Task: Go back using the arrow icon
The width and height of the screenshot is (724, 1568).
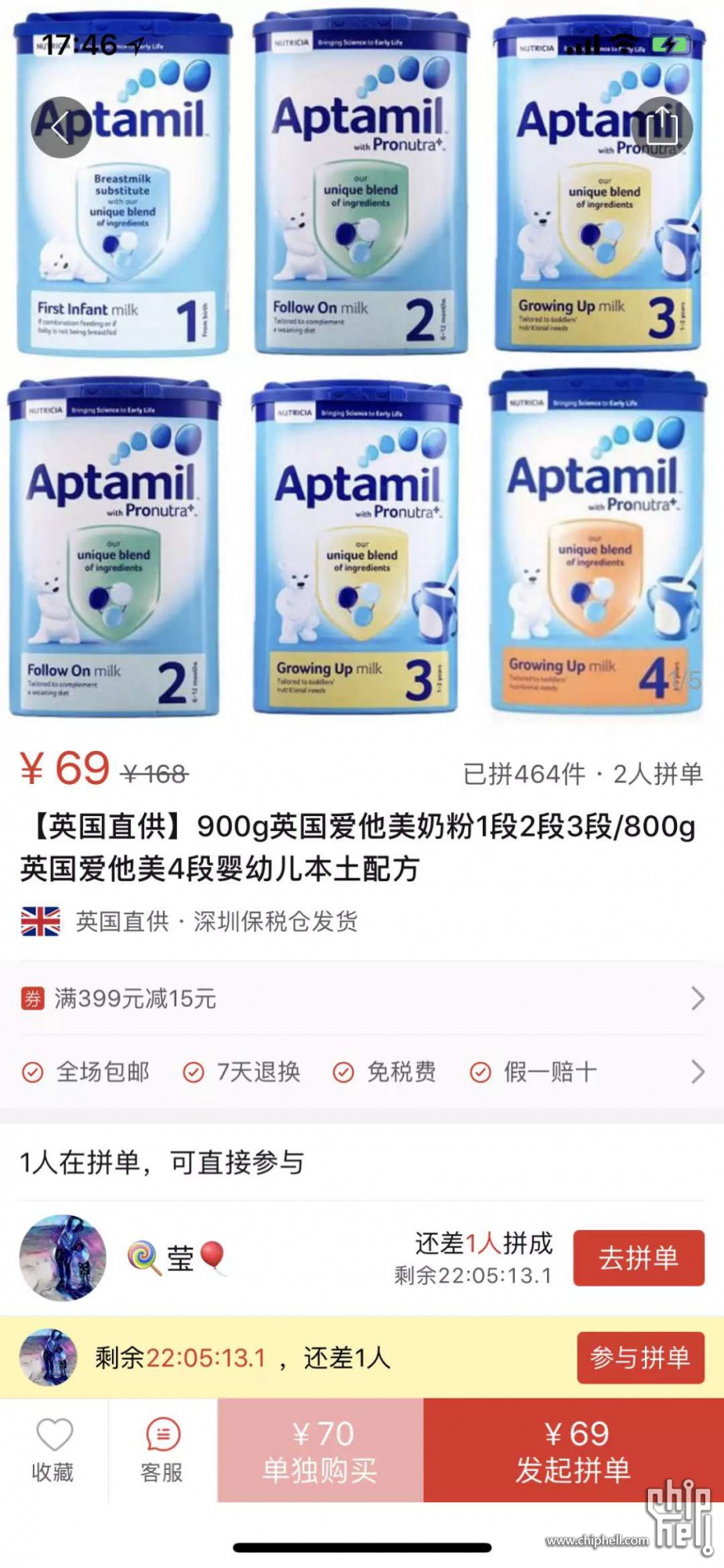Action: (61, 127)
